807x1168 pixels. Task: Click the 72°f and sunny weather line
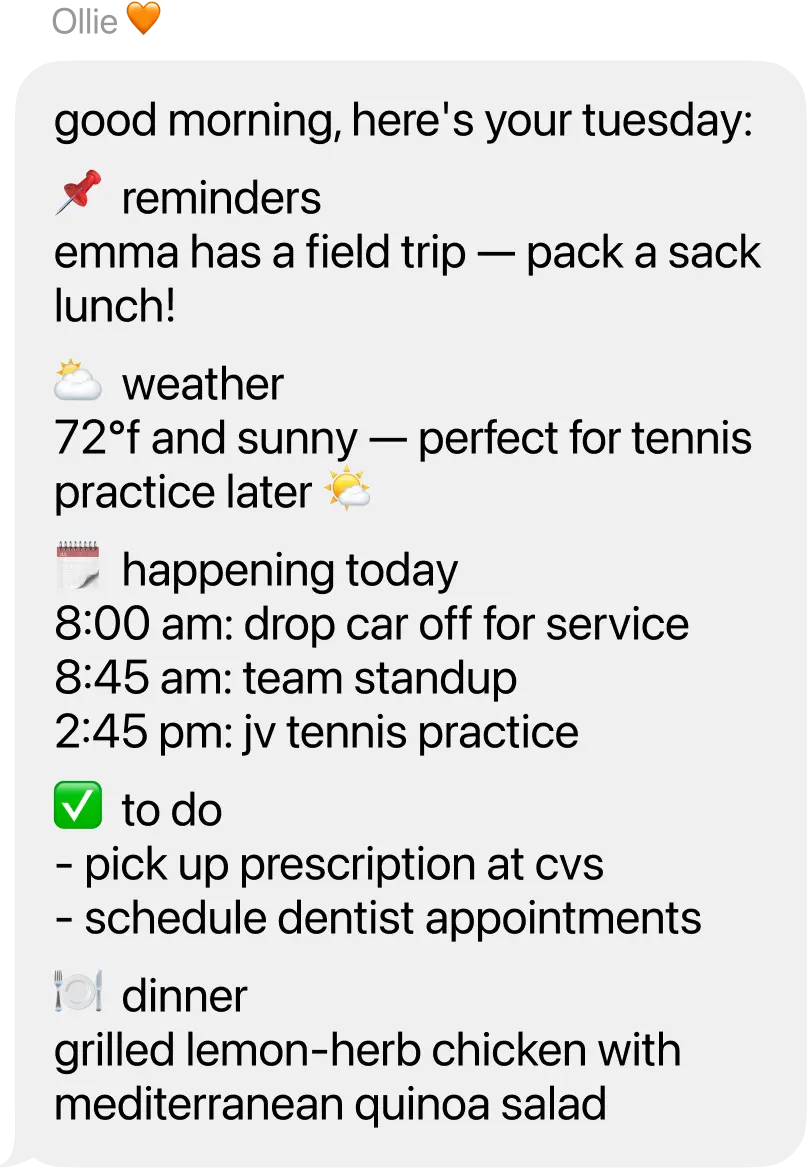coord(400,438)
